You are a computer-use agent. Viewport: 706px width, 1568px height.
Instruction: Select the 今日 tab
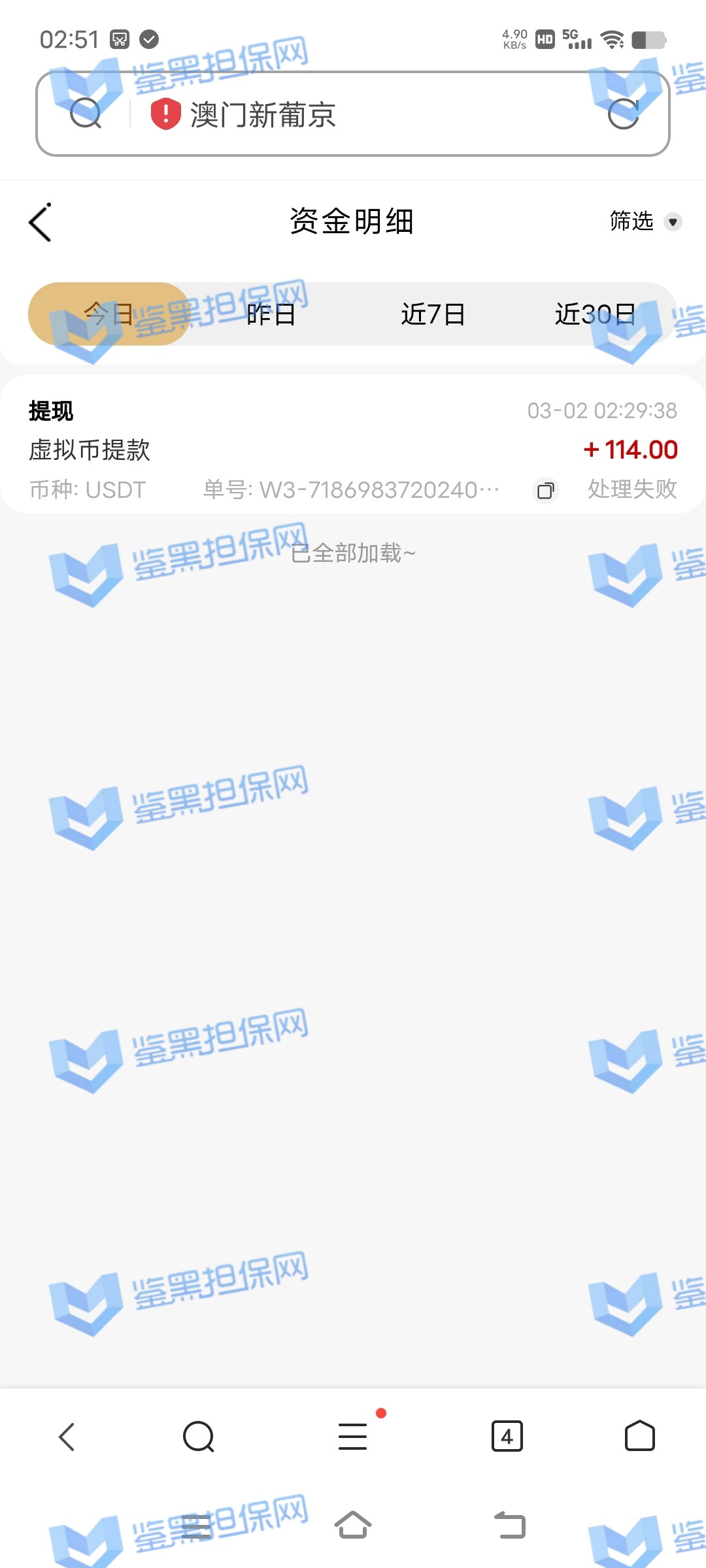click(109, 314)
